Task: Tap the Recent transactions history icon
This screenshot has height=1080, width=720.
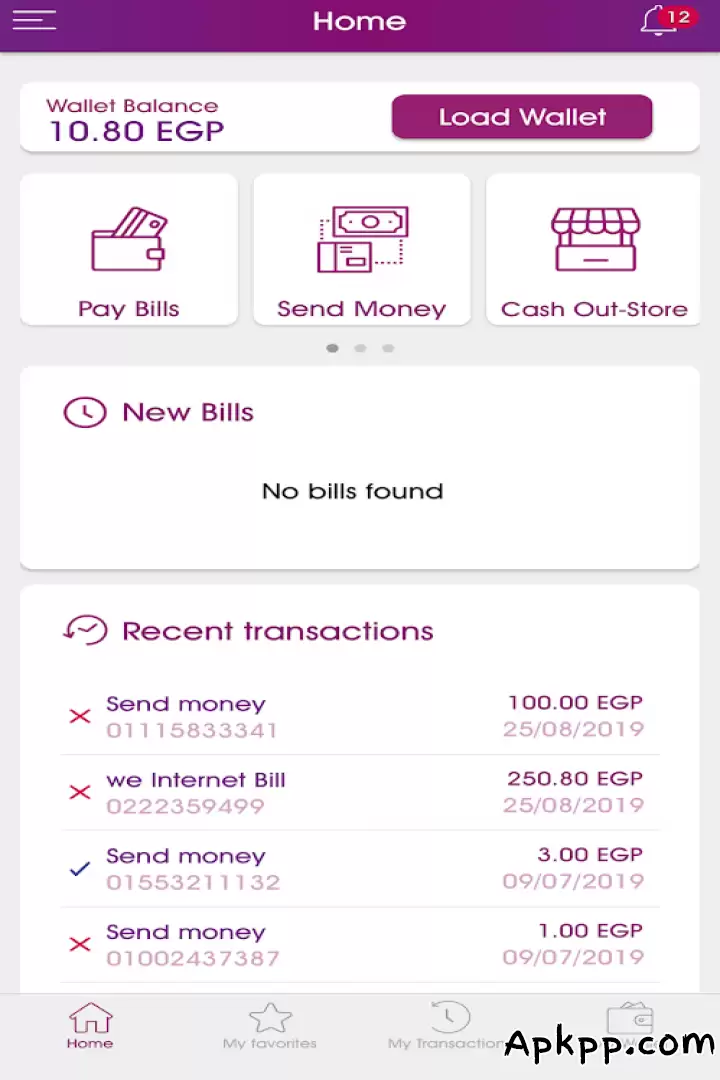Action: pyautogui.click(x=84, y=630)
